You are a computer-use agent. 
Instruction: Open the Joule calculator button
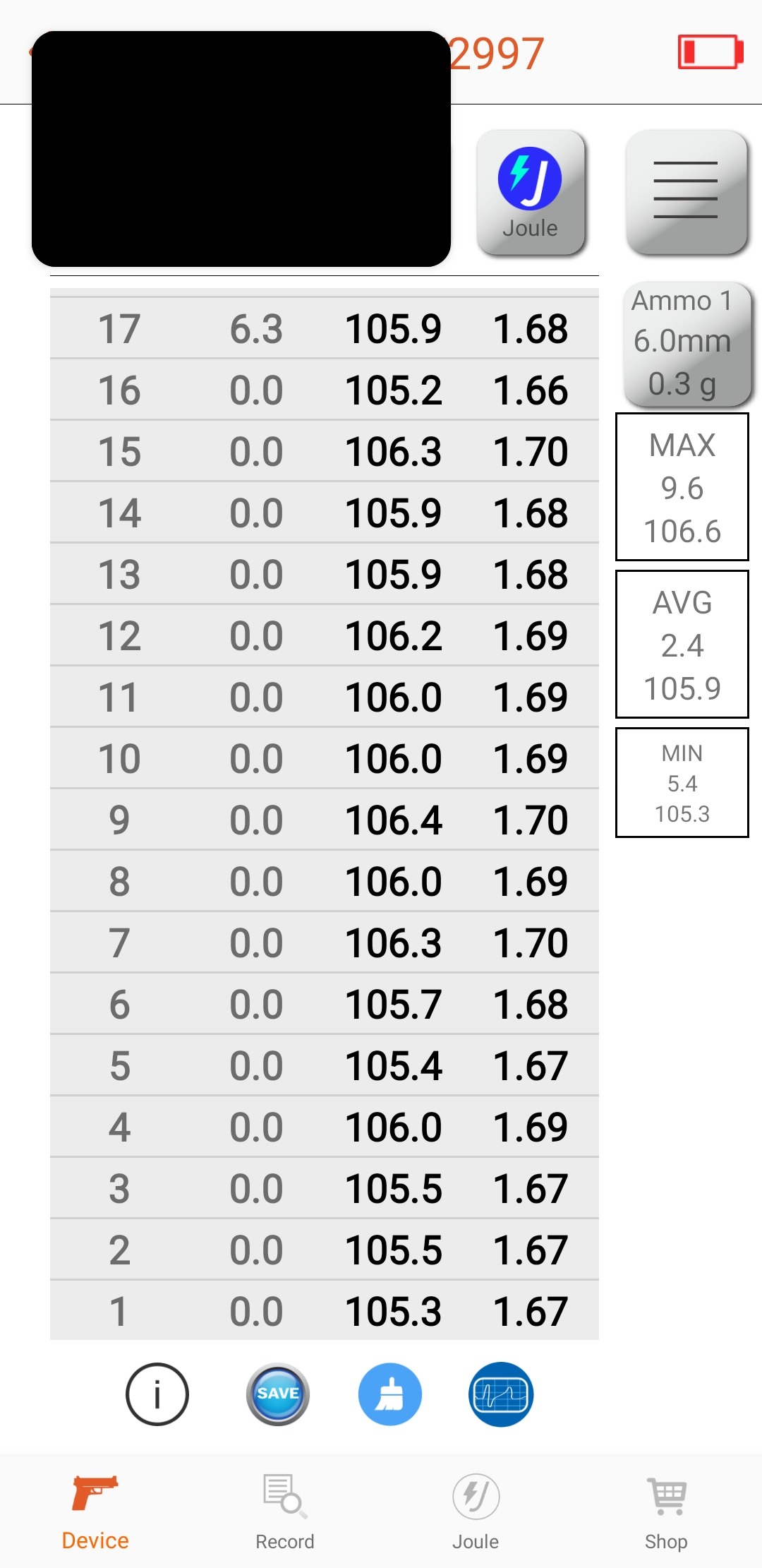531,192
